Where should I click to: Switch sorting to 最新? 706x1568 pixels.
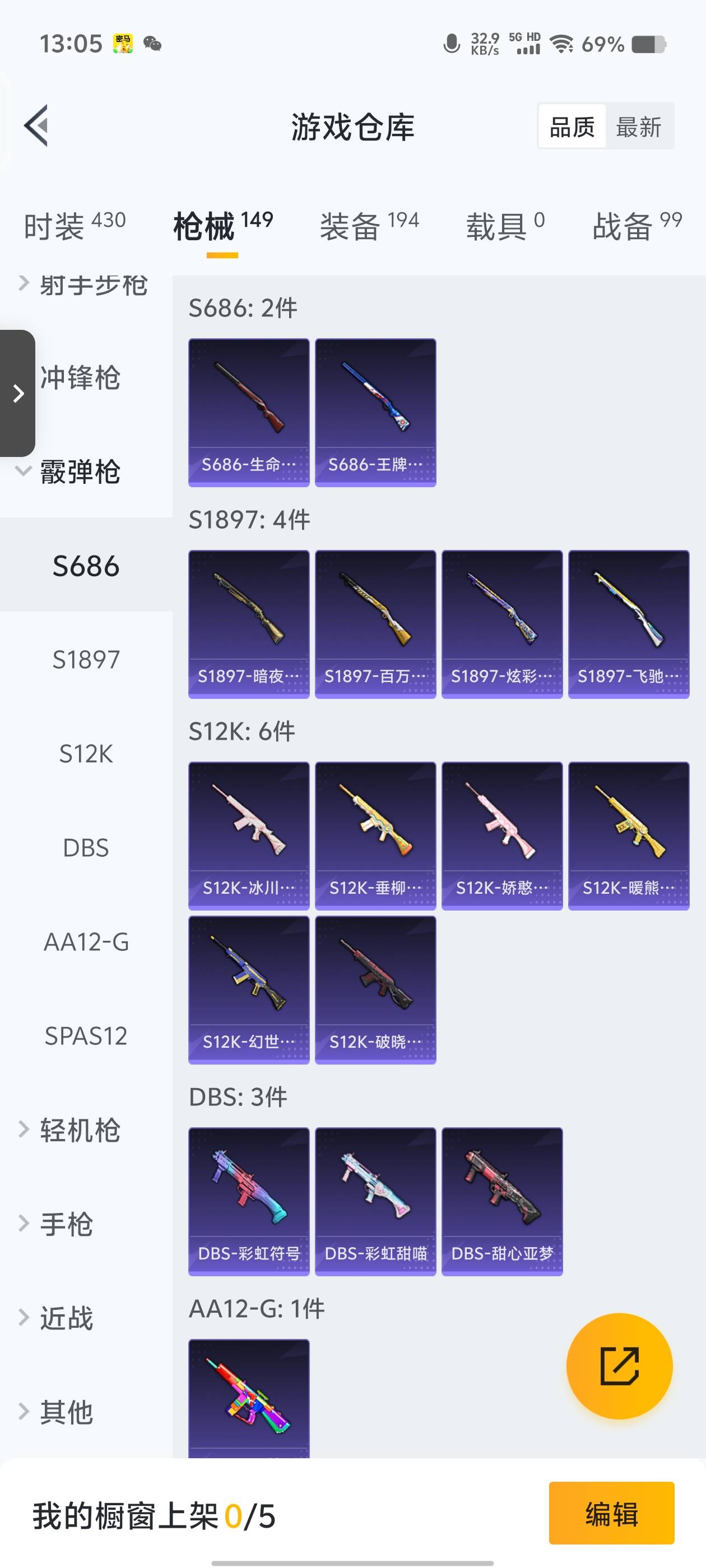pyautogui.click(x=638, y=127)
